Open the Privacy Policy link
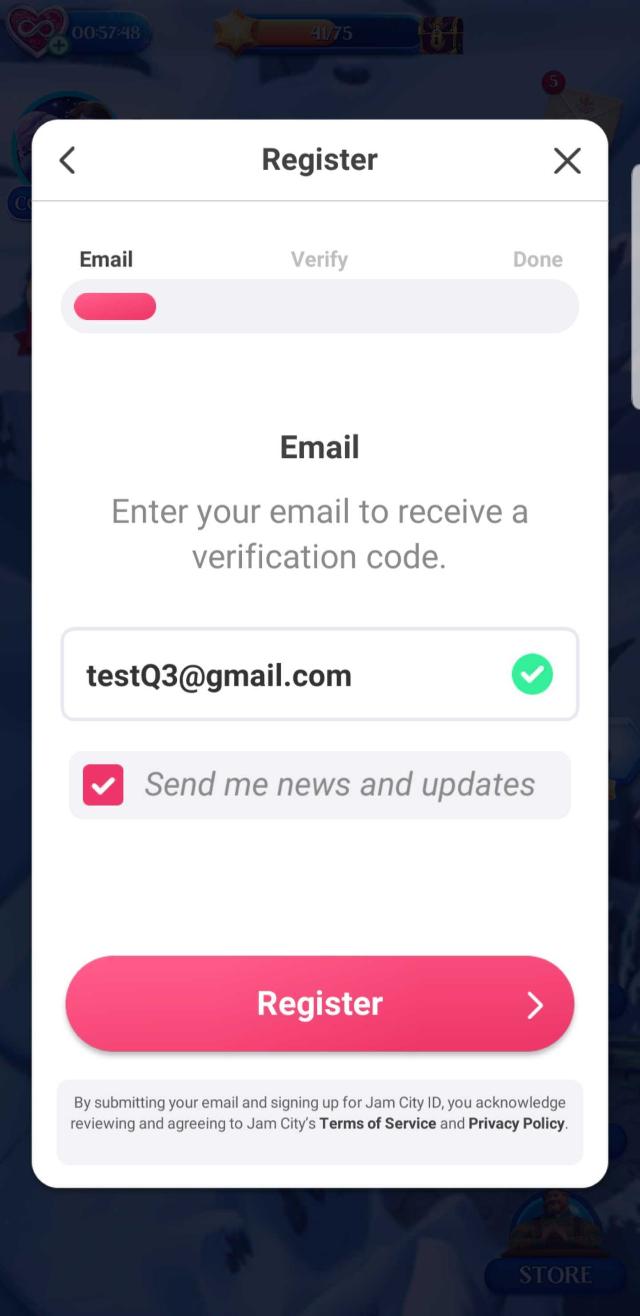 click(517, 1123)
